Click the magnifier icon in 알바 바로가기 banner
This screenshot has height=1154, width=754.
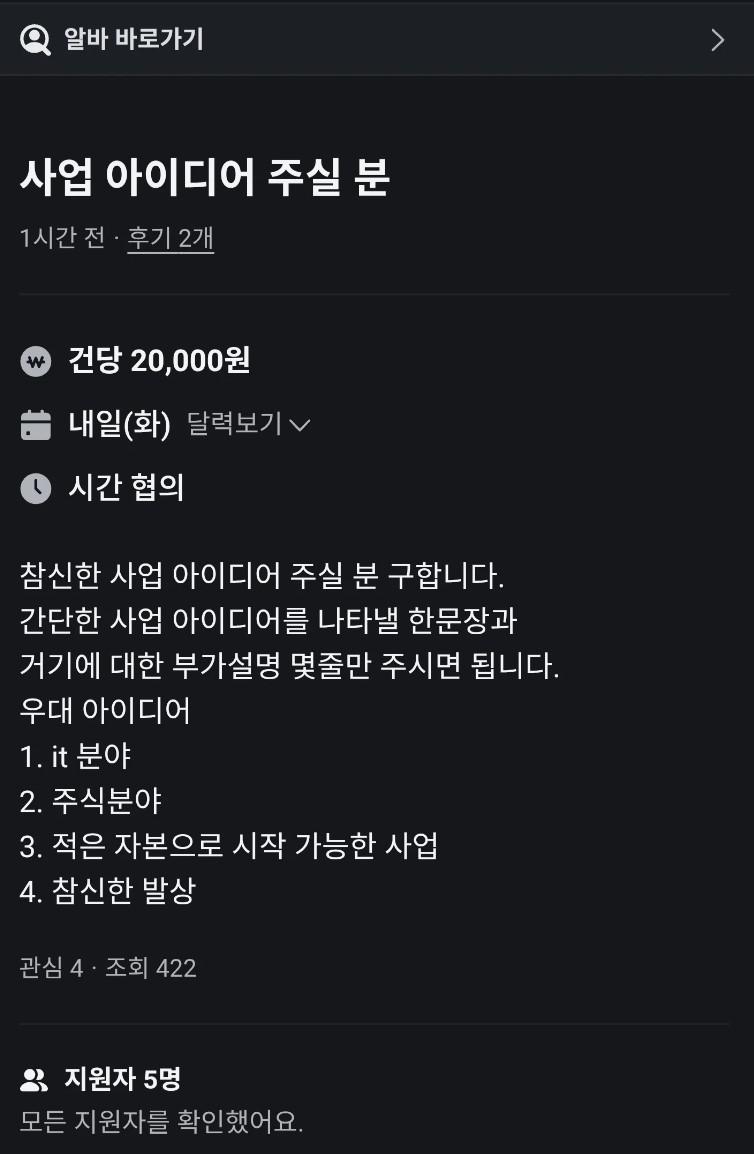coord(37,41)
